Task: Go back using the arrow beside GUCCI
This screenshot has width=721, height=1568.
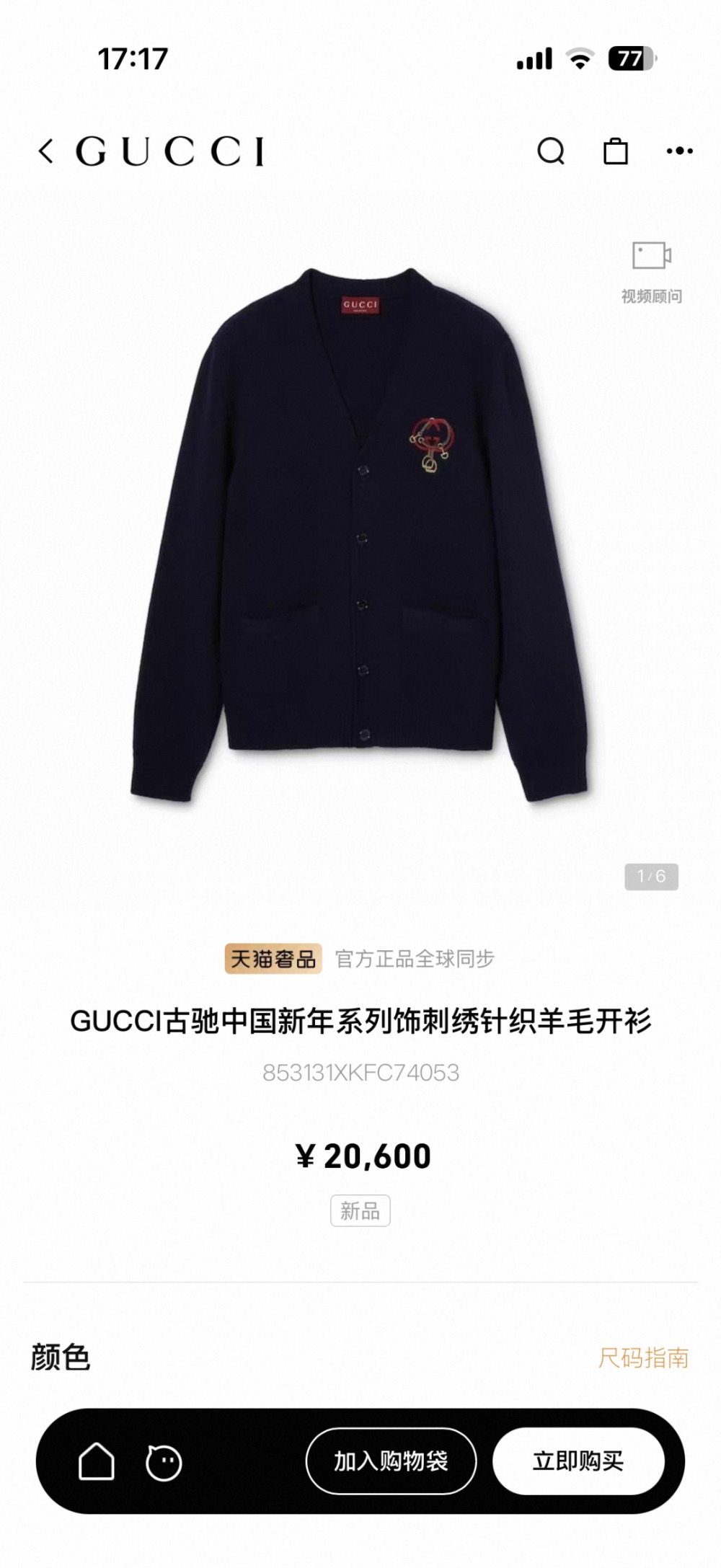Action: pyautogui.click(x=46, y=151)
